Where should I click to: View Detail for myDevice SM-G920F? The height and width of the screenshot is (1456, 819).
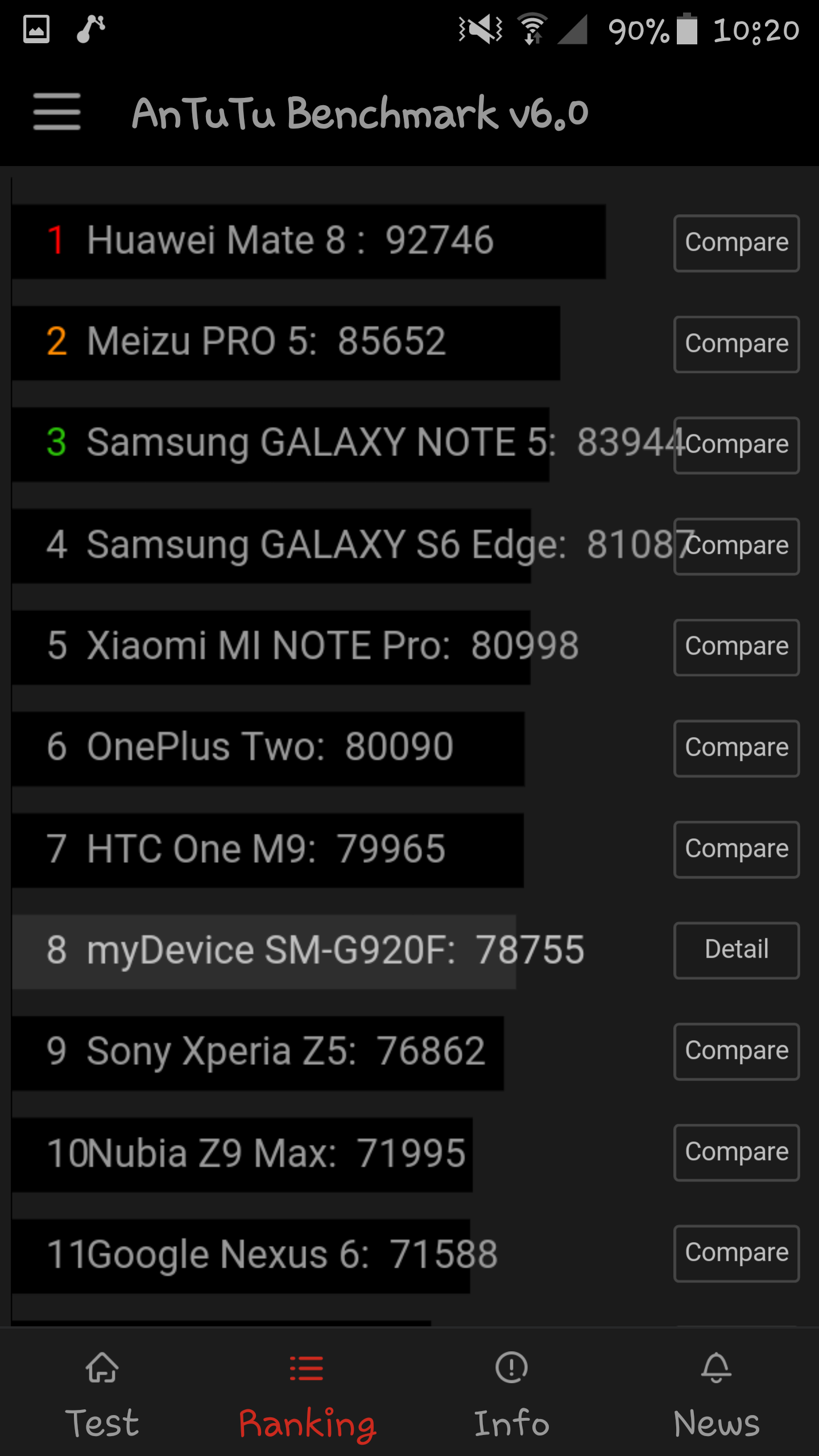pyautogui.click(x=737, y=950)
